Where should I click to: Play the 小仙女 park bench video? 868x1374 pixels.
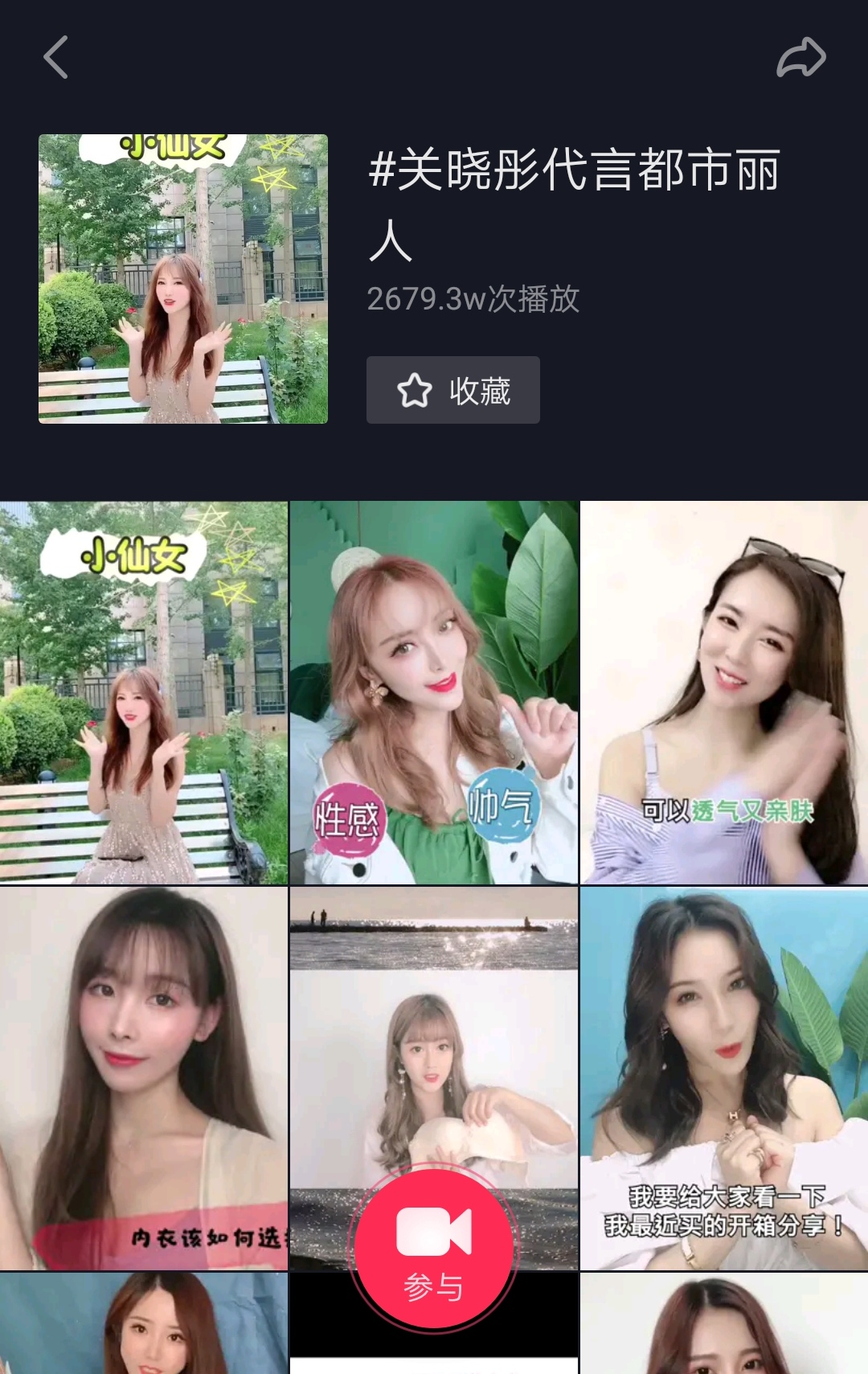point(143,693)
